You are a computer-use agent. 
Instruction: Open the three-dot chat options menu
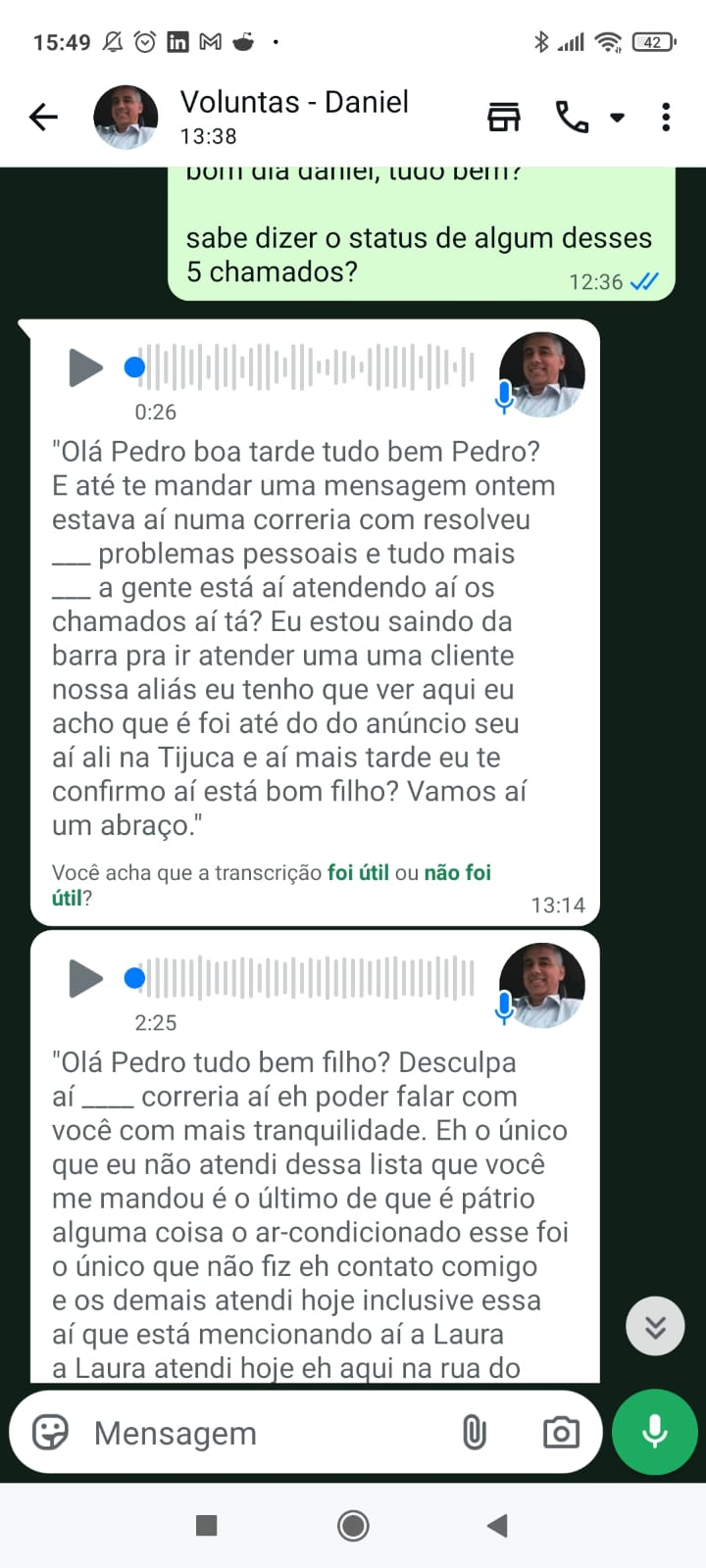666,116
